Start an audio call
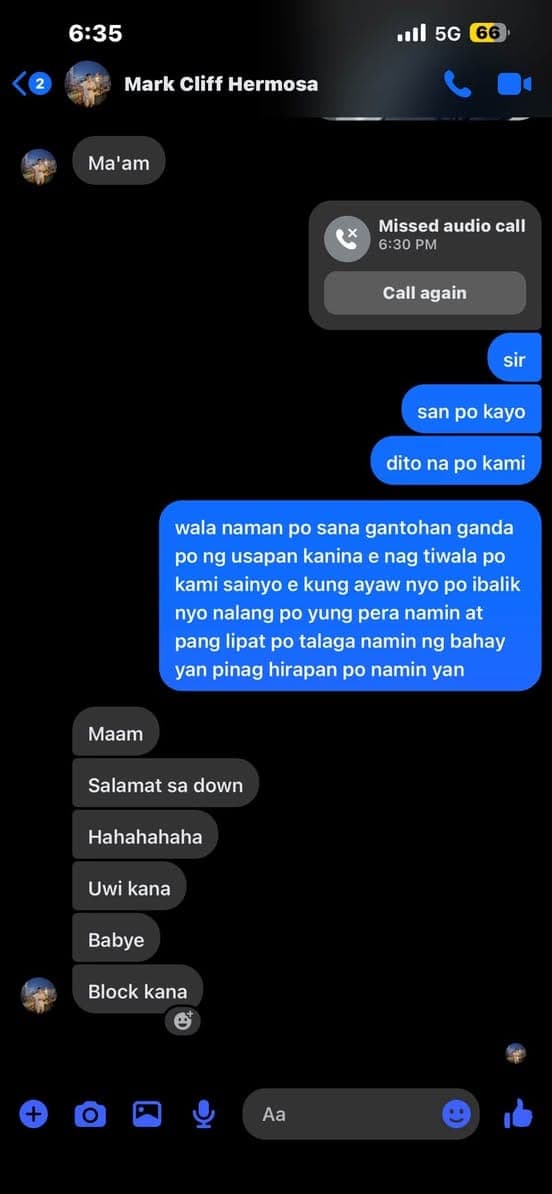 coord(458,84)
